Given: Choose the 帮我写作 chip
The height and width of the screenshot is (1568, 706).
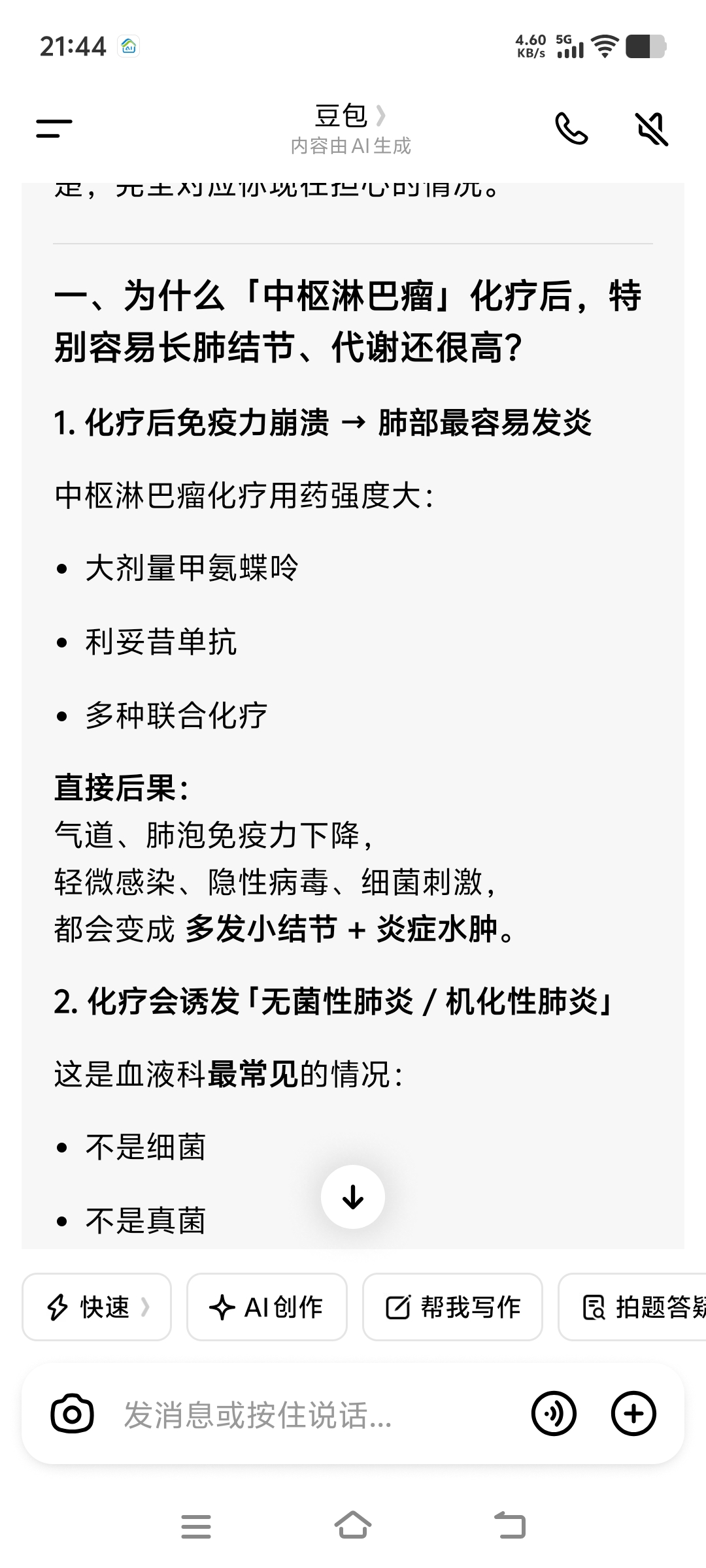Looking at the screenshot, I should pyautogui.click(x=452, y=1307).
